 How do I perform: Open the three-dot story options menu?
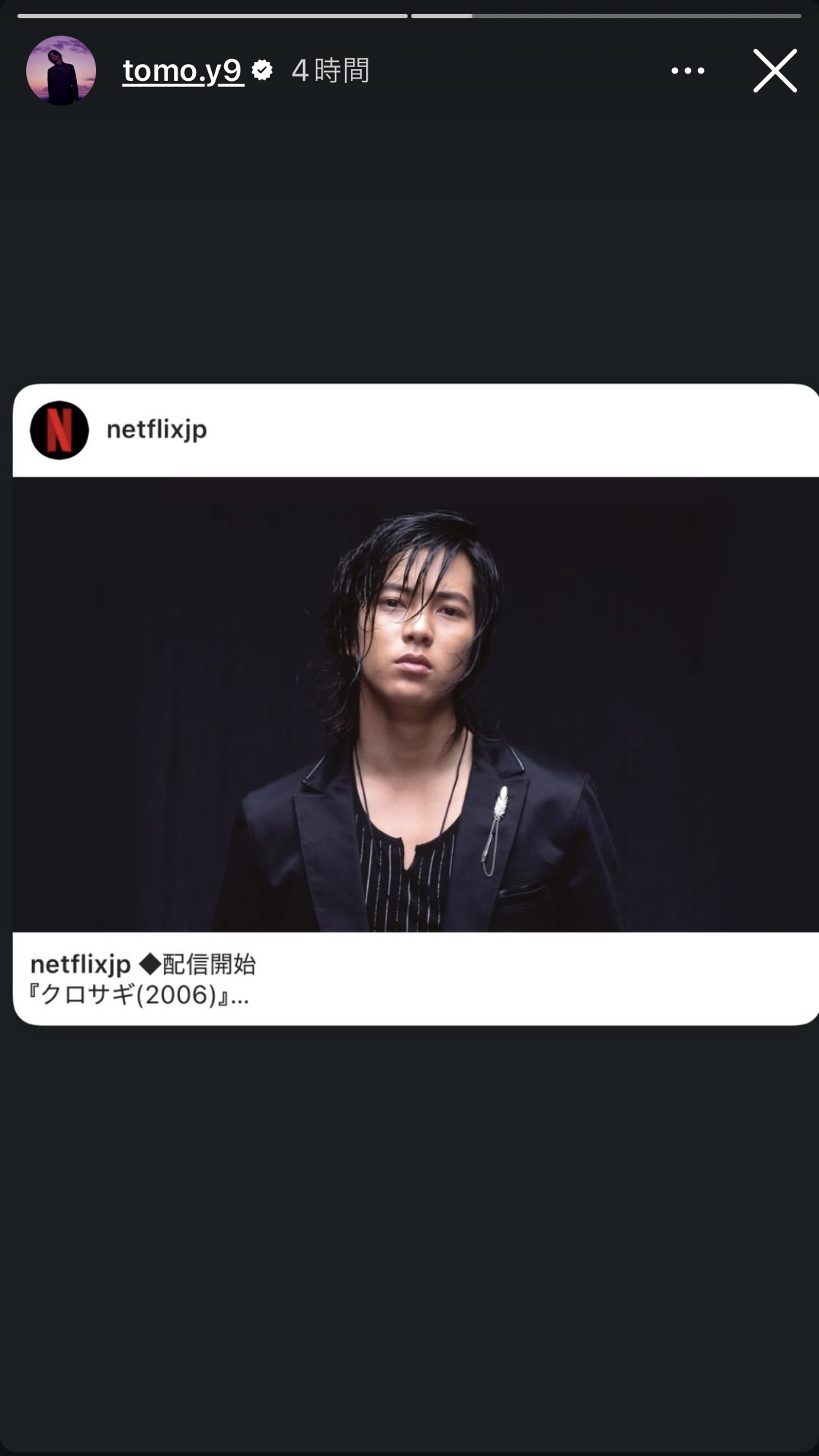click(688, 71)
